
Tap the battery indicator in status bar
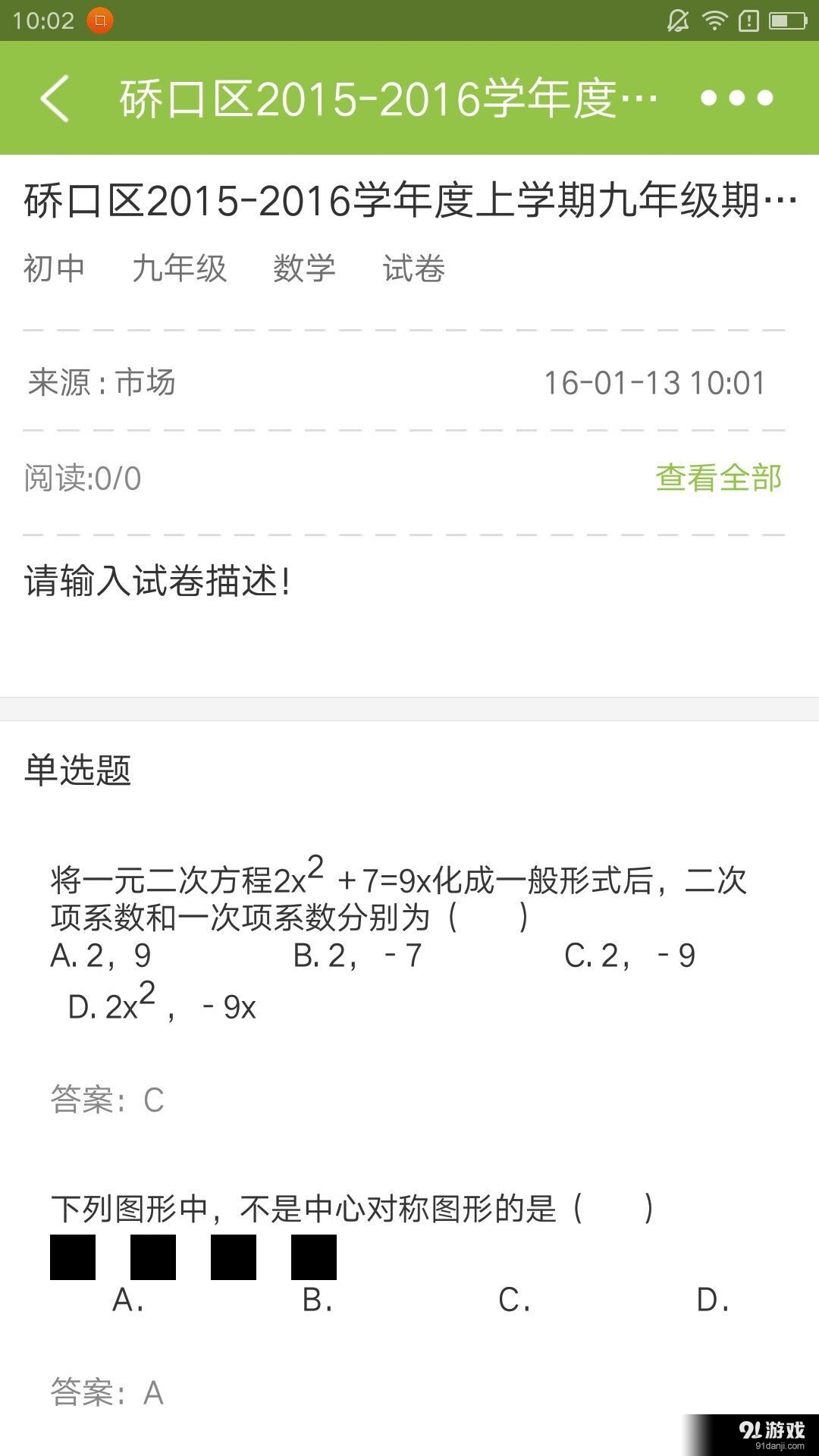tap(786, 20)
